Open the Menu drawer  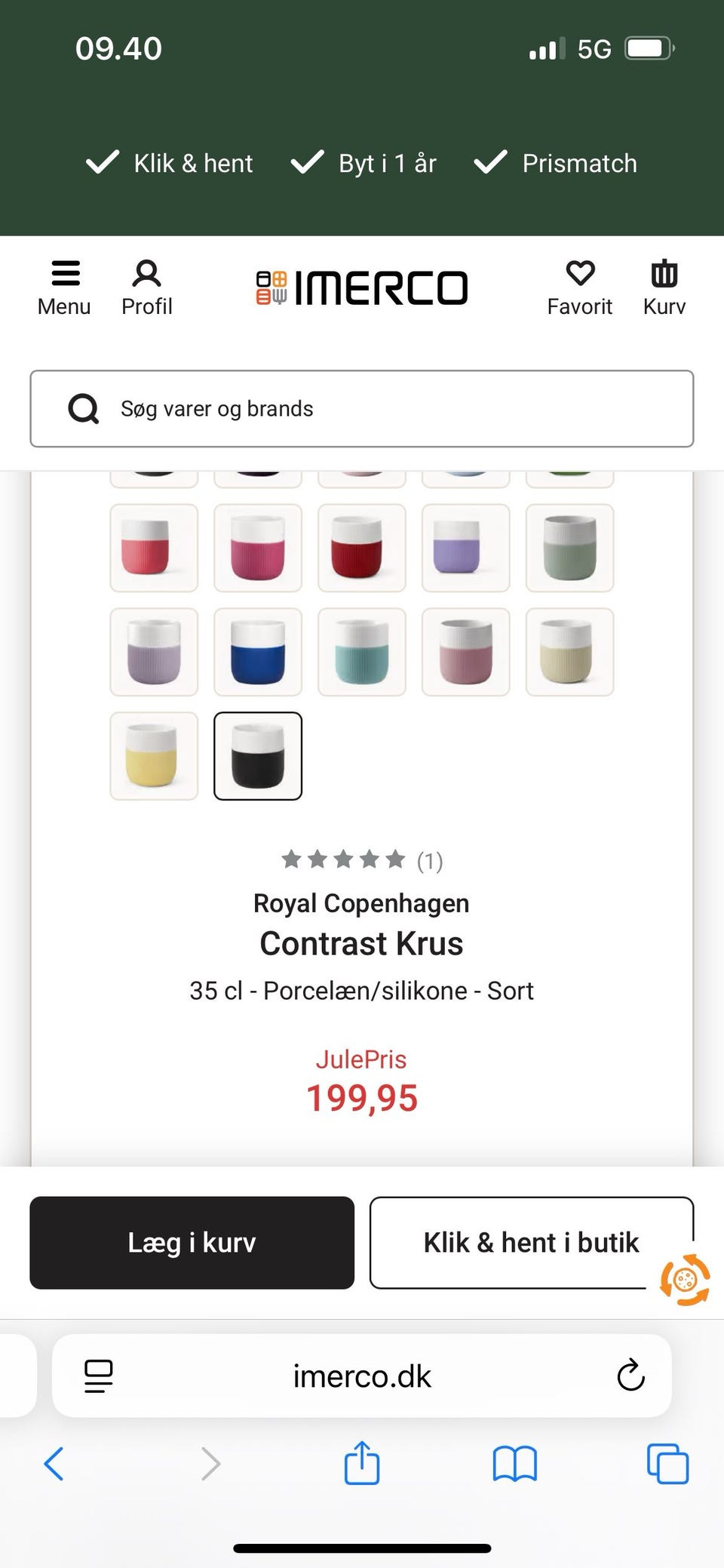64,288
